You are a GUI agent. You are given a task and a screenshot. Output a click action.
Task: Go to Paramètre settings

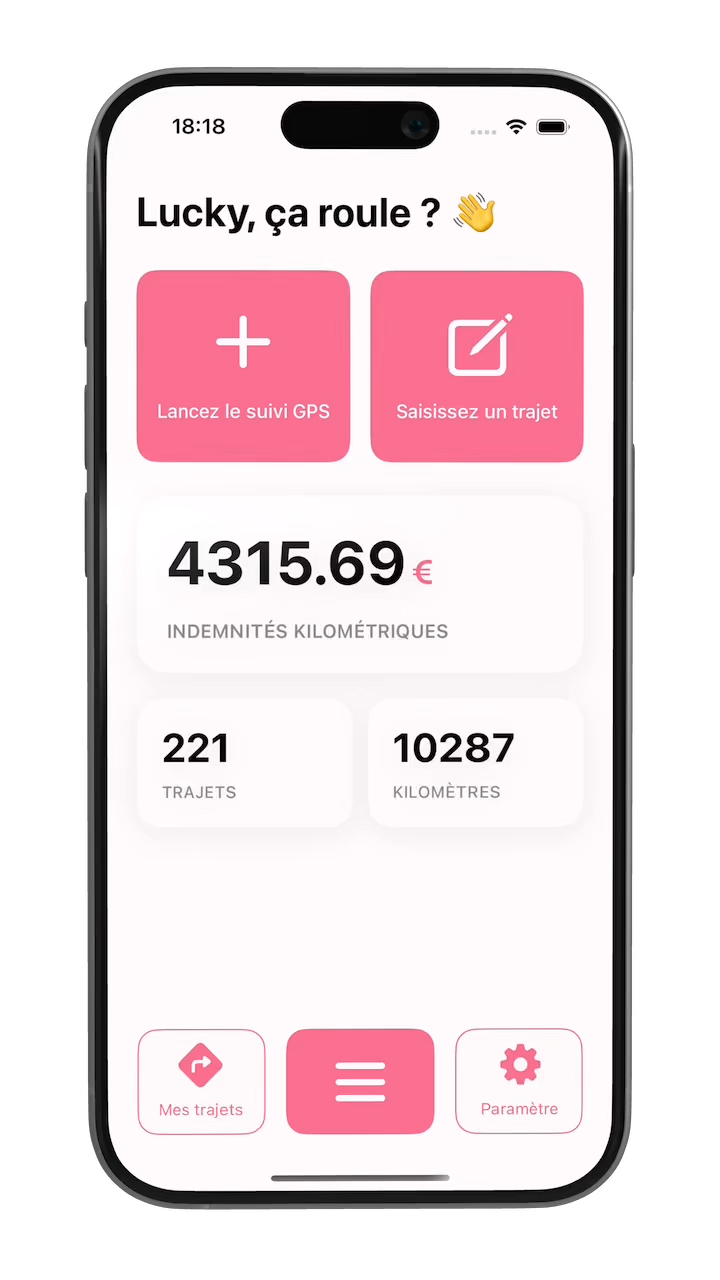519,1081
